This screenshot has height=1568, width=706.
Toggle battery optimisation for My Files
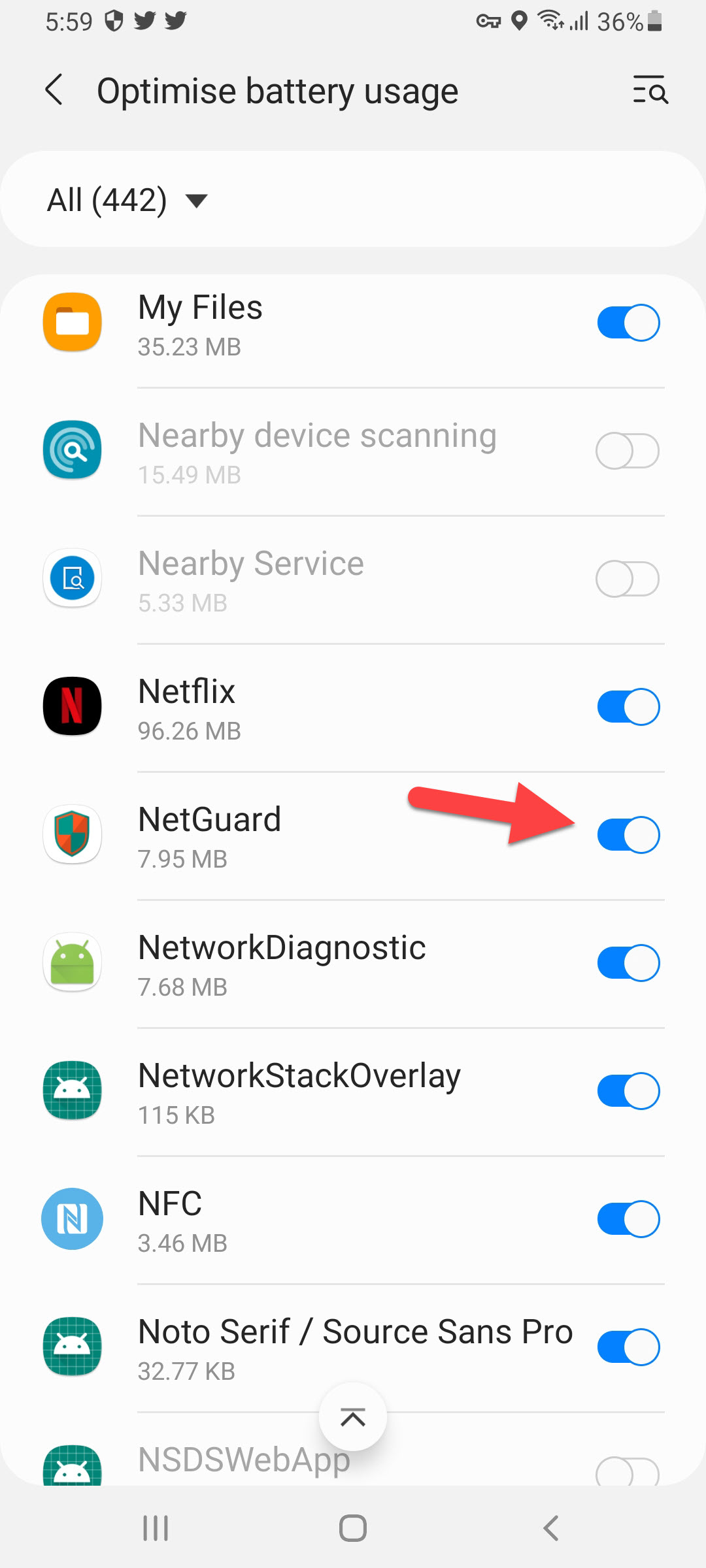click(x=628, y=323)
